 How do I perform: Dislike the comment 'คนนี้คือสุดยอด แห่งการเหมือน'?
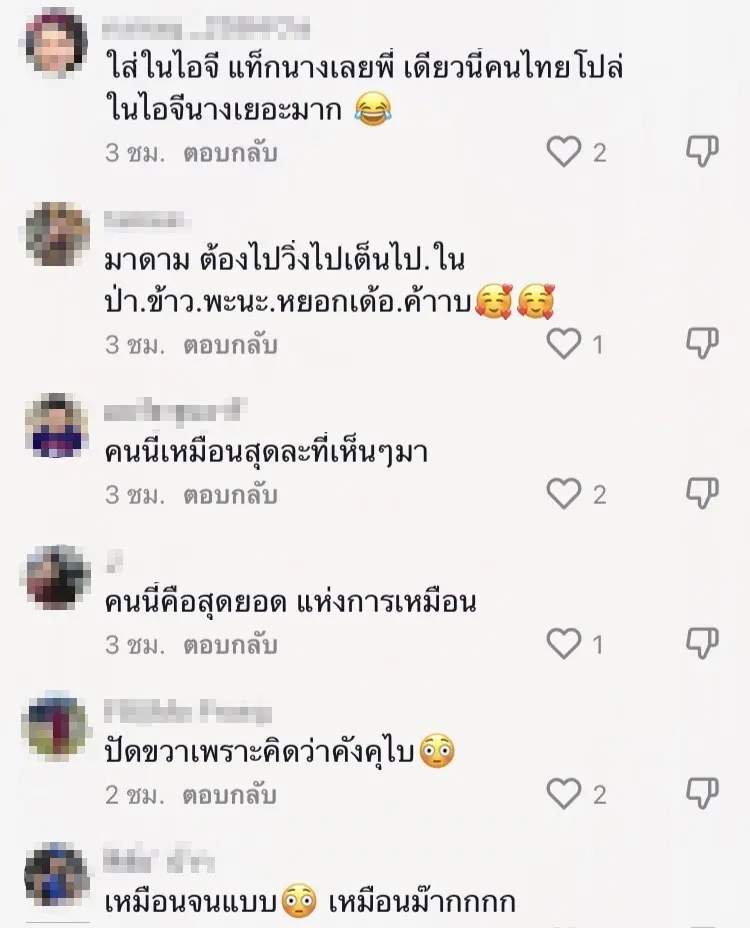[x=703, y=644]
